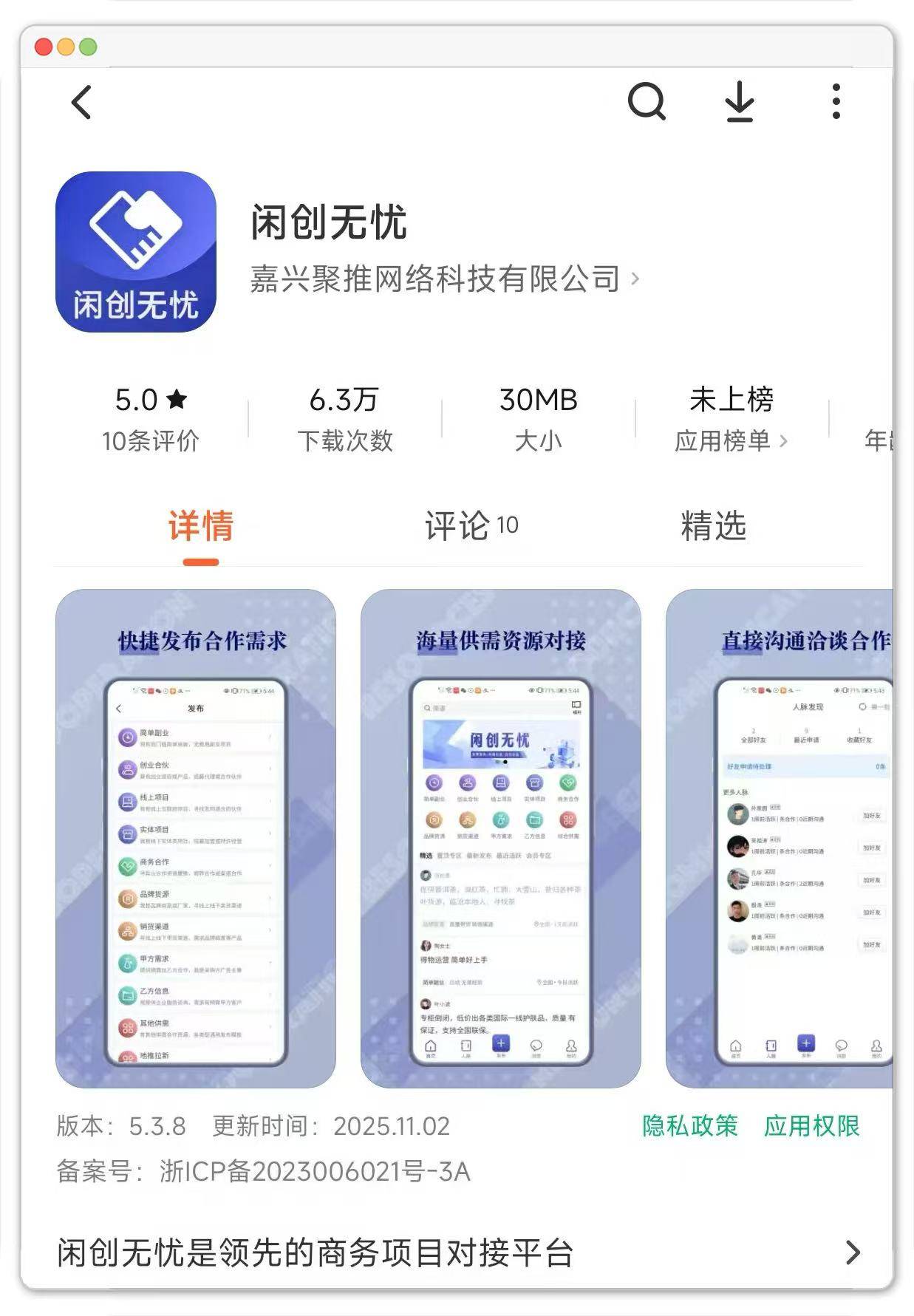View 应用权限 details
The image size is (914, 1316).
click(x=811, y=1125)
